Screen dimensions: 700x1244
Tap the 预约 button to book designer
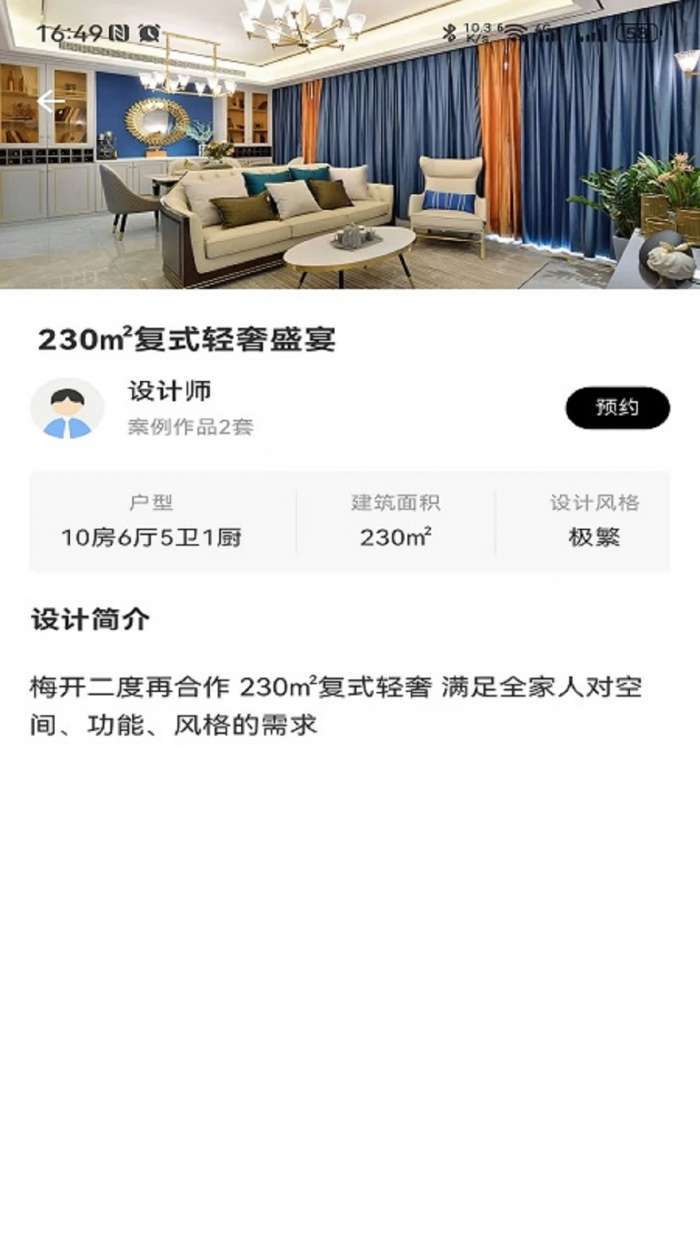click(x=617, y=407)
